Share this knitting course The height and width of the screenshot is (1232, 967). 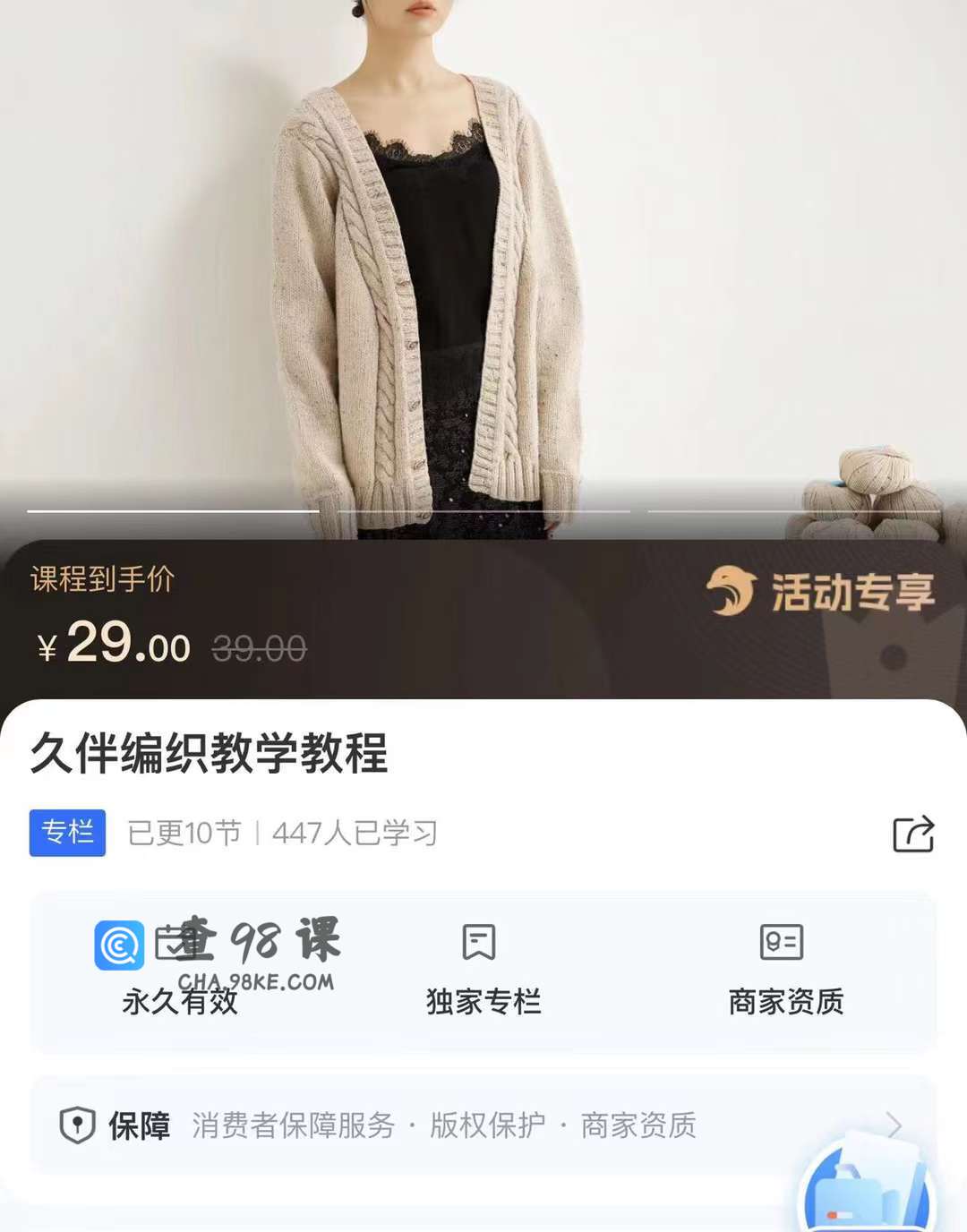click(x=913, y=834)
